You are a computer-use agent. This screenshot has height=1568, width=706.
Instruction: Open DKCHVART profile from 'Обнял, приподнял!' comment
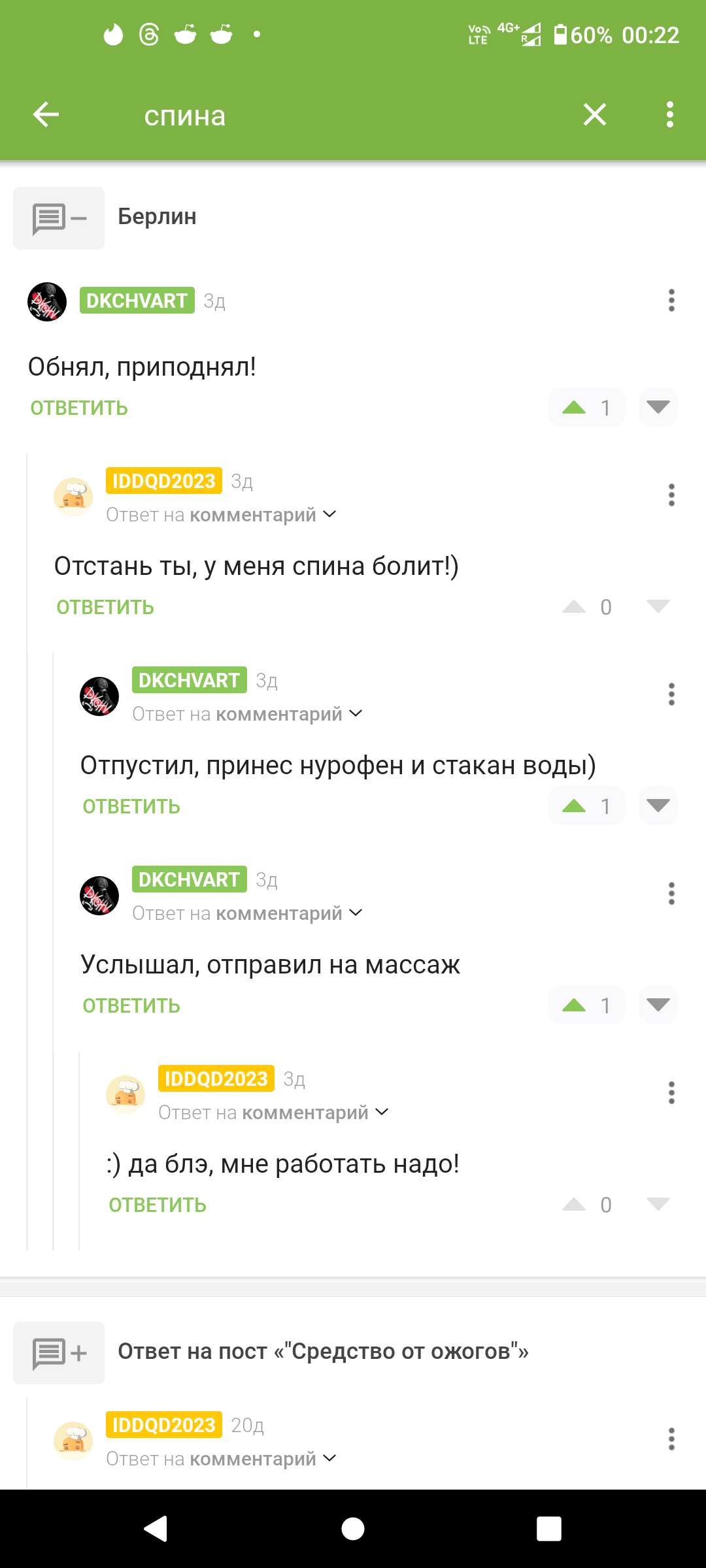click(x=137, y=301)
